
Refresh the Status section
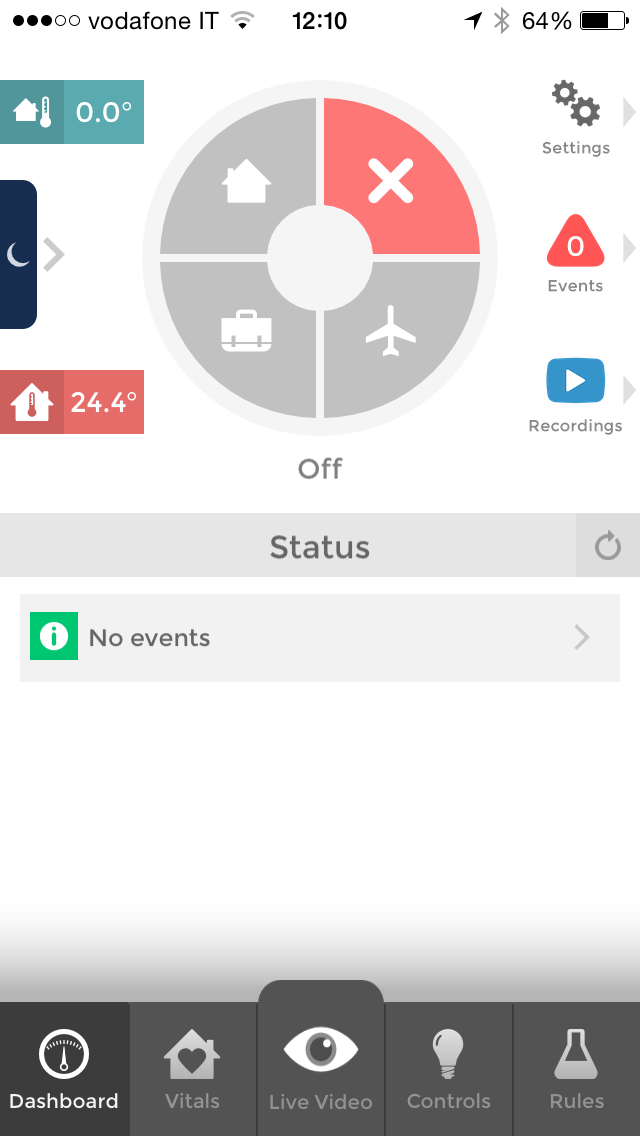click(607, 546)
